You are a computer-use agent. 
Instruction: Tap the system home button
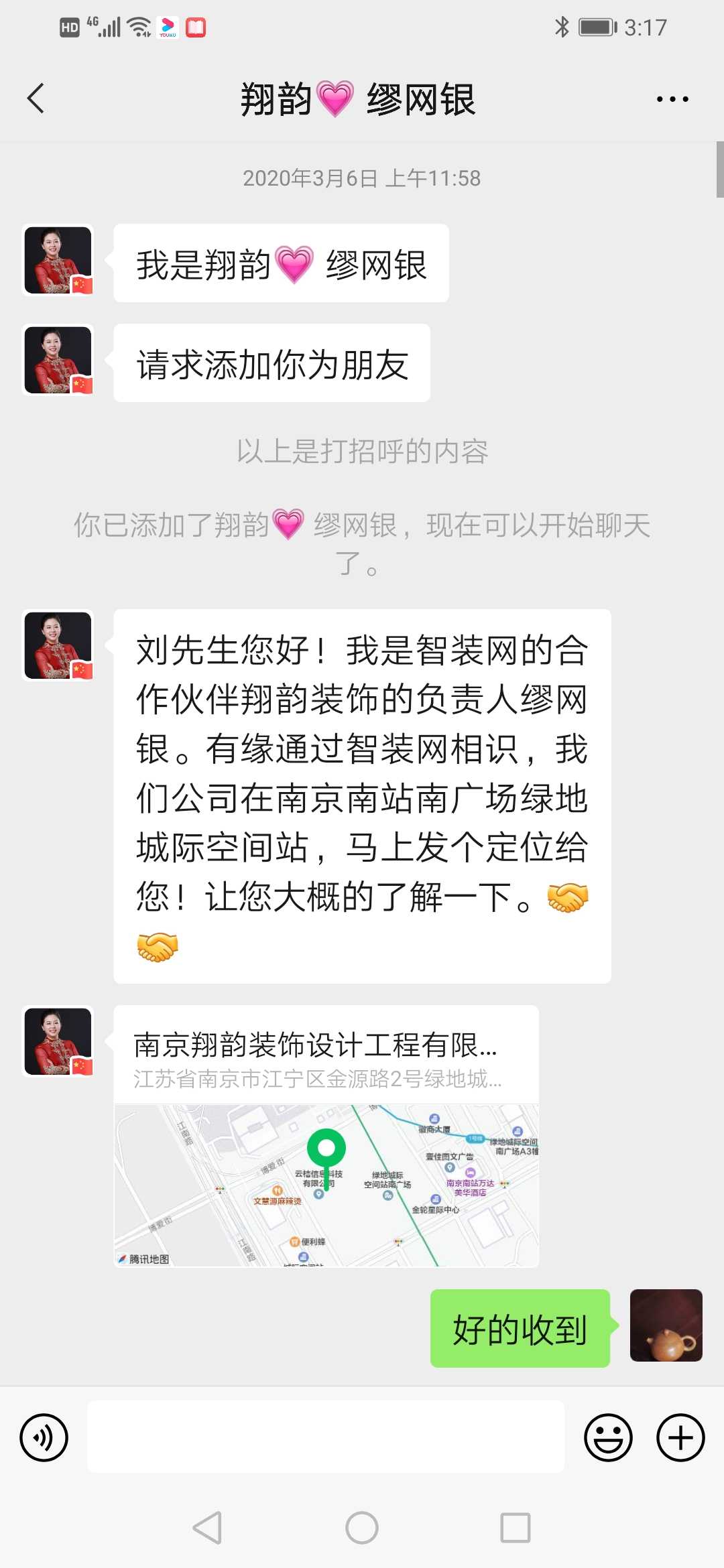362,1528
